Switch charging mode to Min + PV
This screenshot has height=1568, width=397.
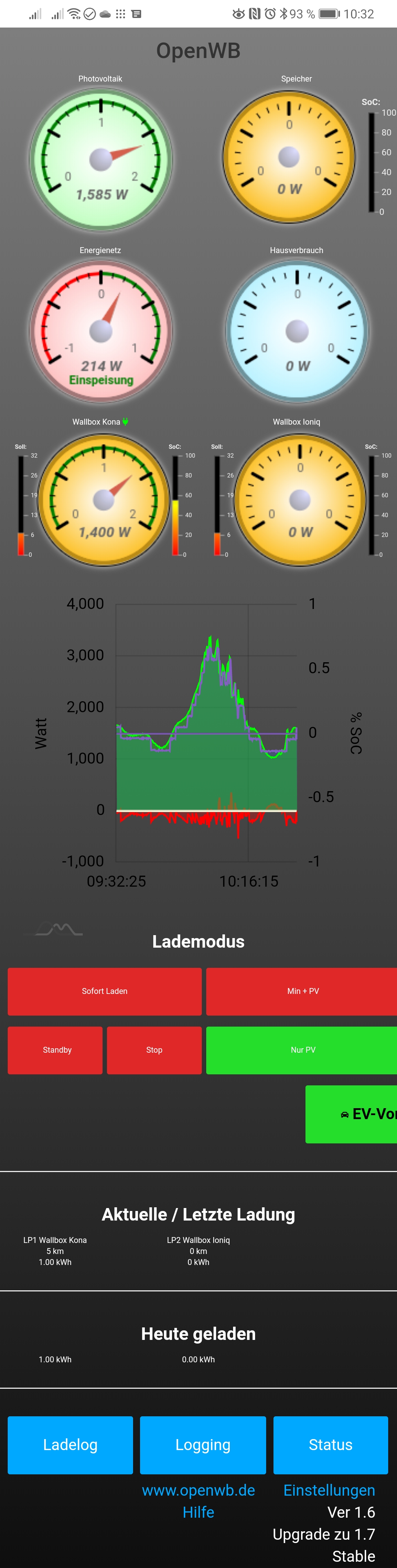302,991
